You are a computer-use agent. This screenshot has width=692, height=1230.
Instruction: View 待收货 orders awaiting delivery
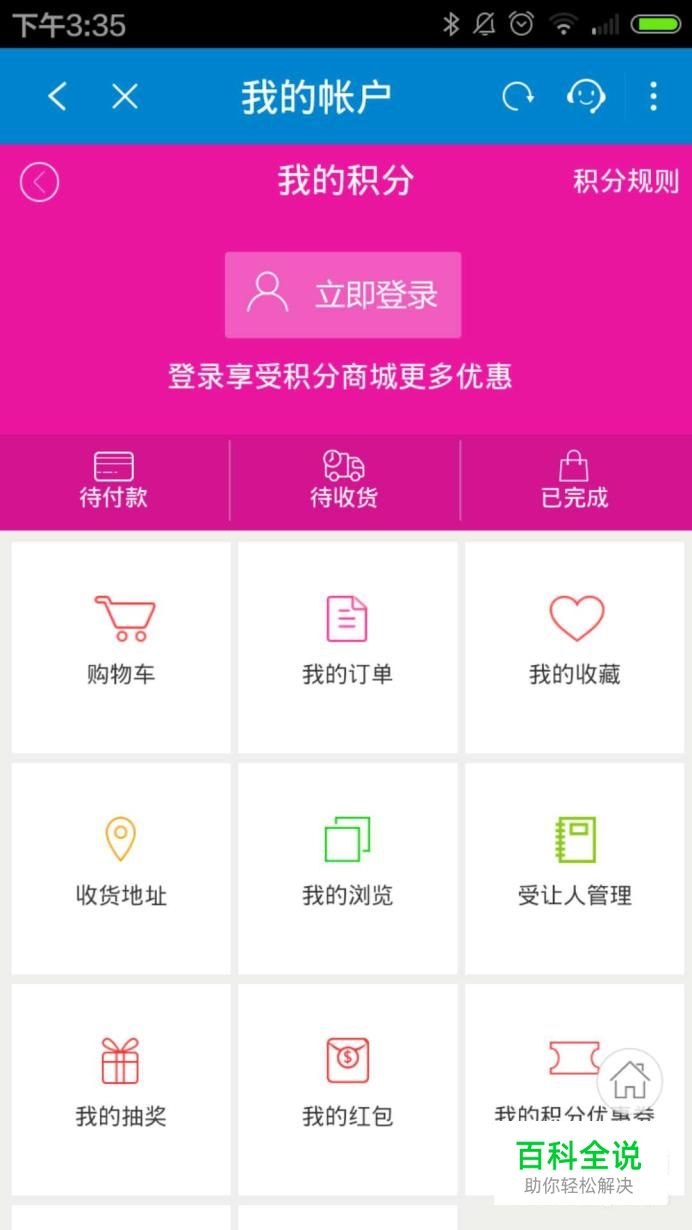click(x=344, y=480)
